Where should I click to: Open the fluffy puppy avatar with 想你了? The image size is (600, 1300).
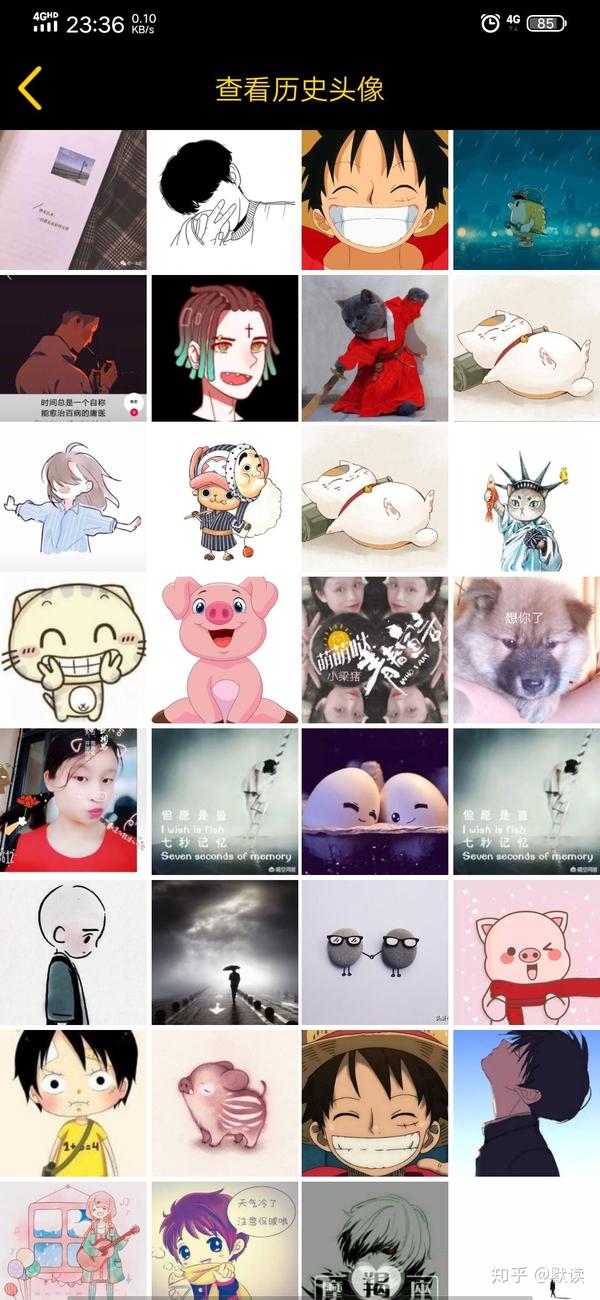pyautogui.click(x=526, y=650)
